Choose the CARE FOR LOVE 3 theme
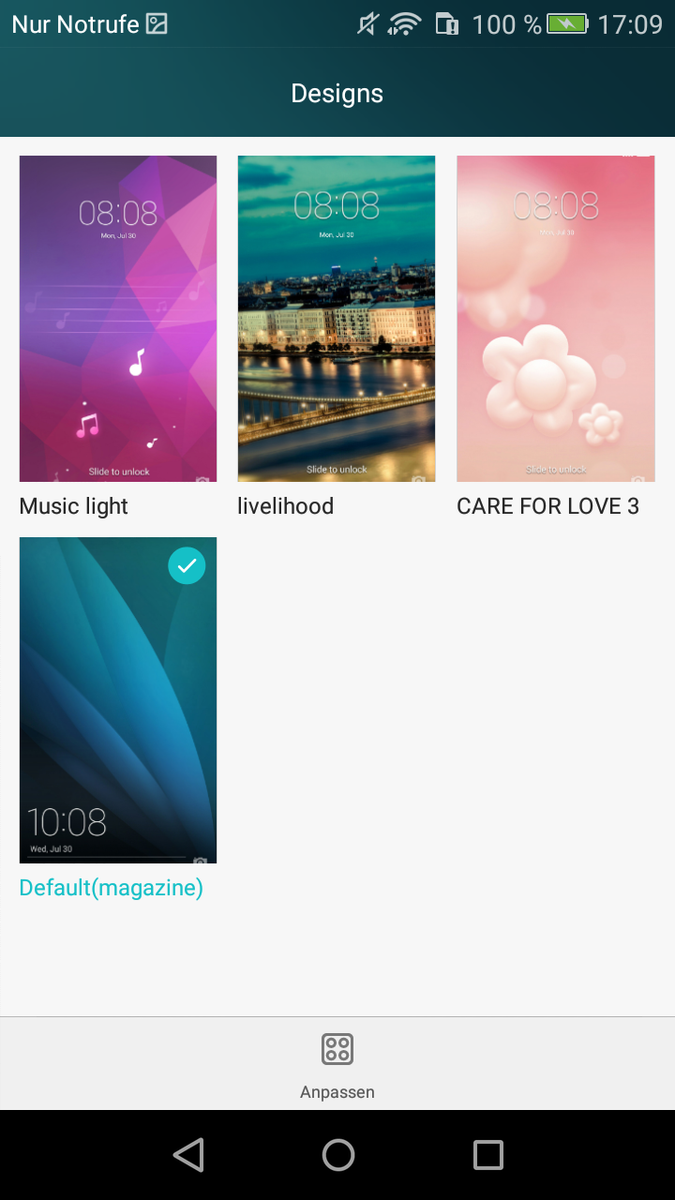675x1200 pixels. point(555,319)
